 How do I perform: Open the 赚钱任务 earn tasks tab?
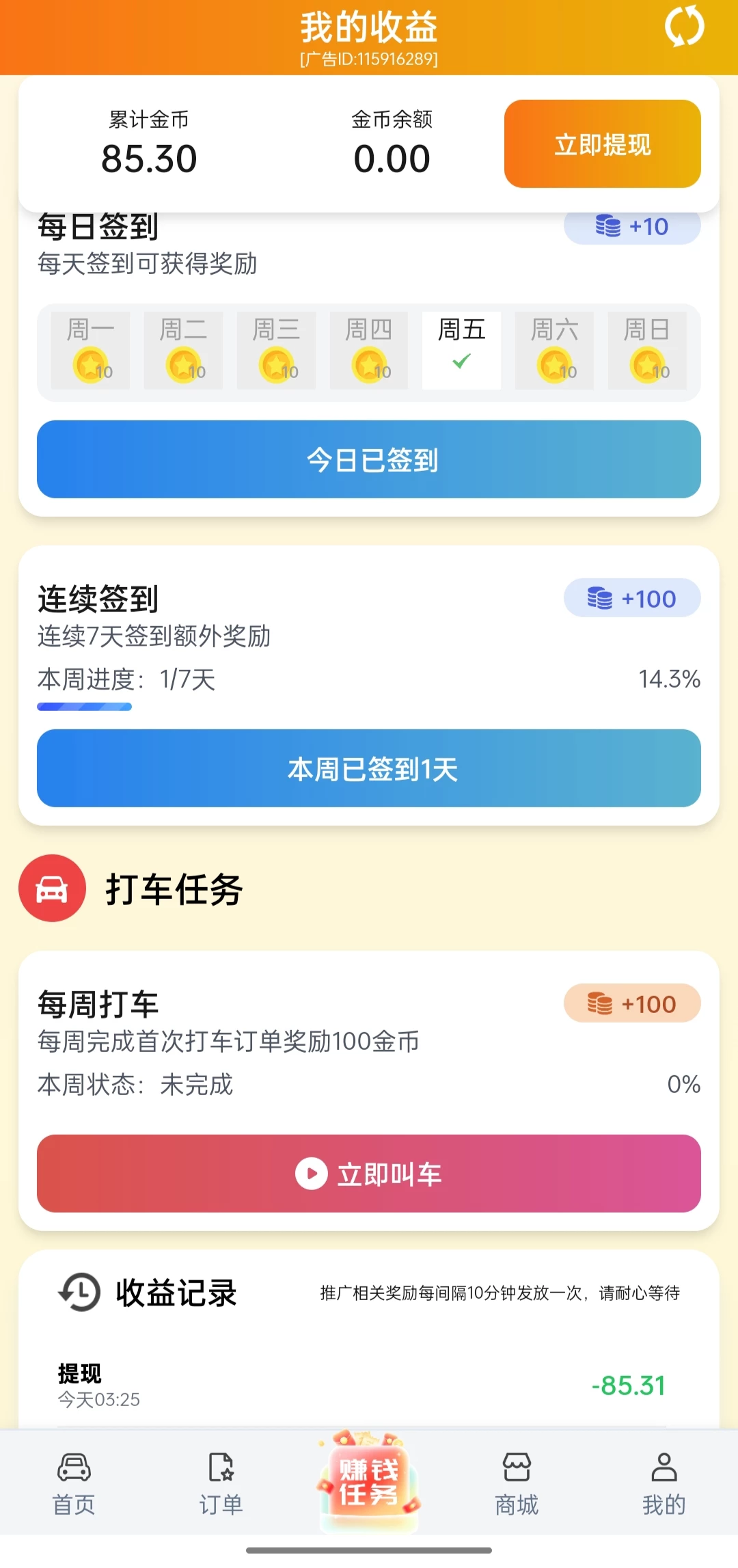coord(369,1480)
